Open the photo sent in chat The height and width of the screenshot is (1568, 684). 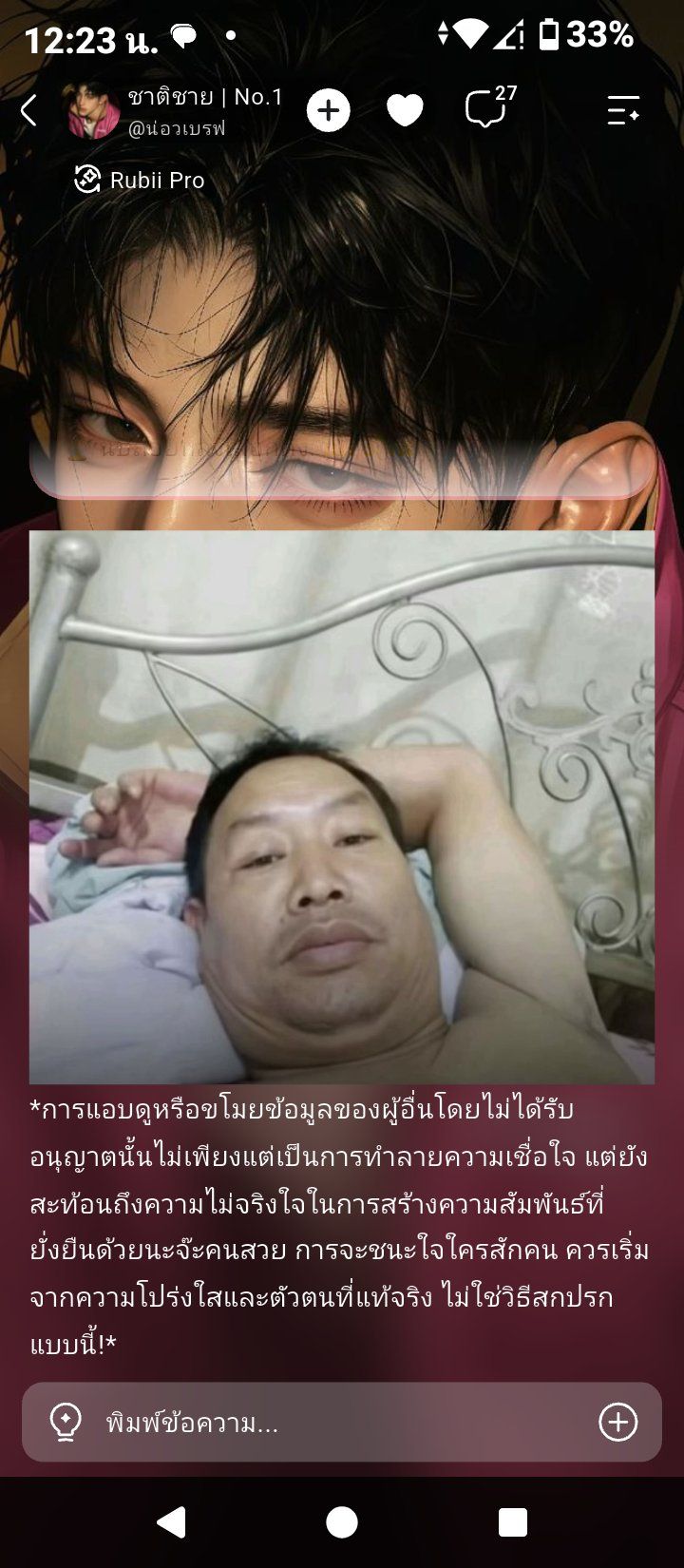pos(342,807)
